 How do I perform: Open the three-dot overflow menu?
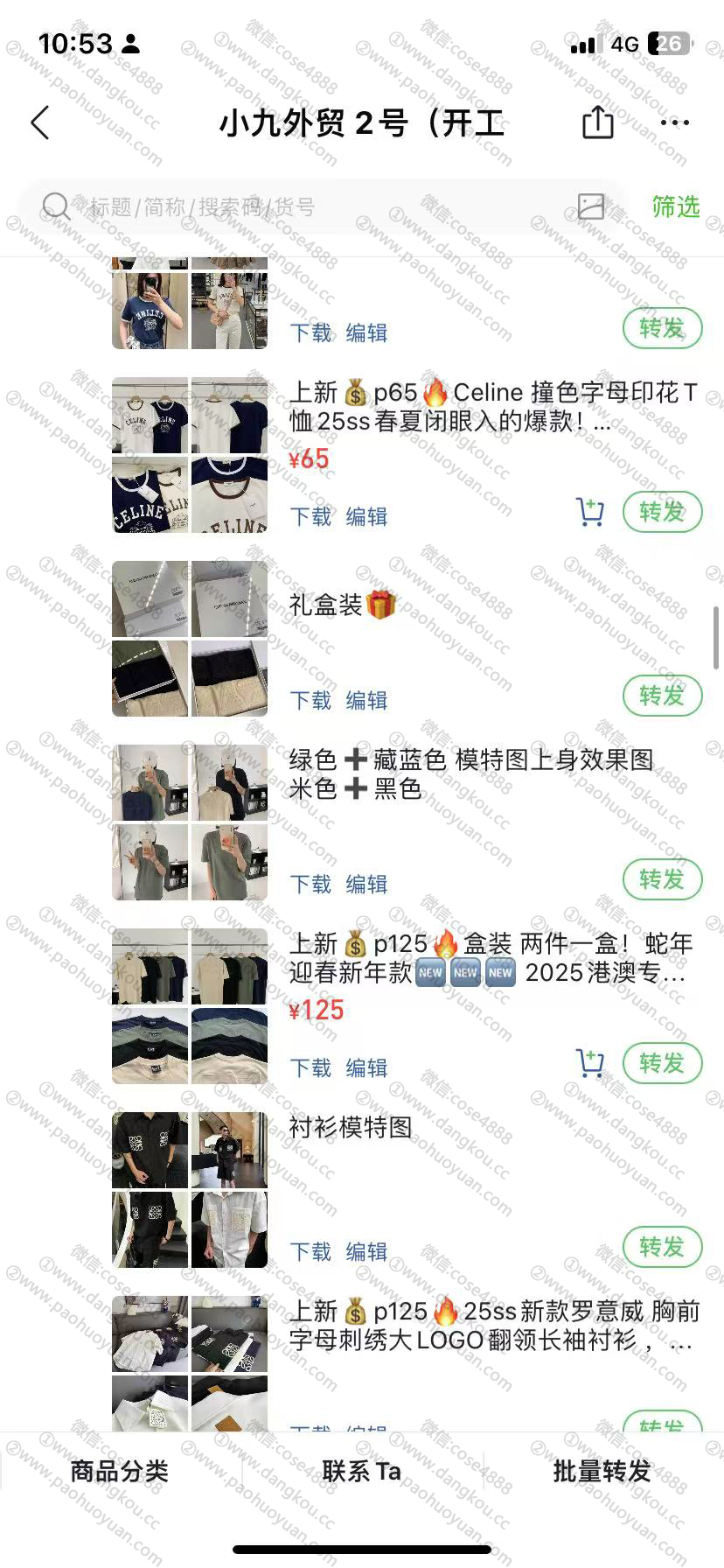[675, 122]
